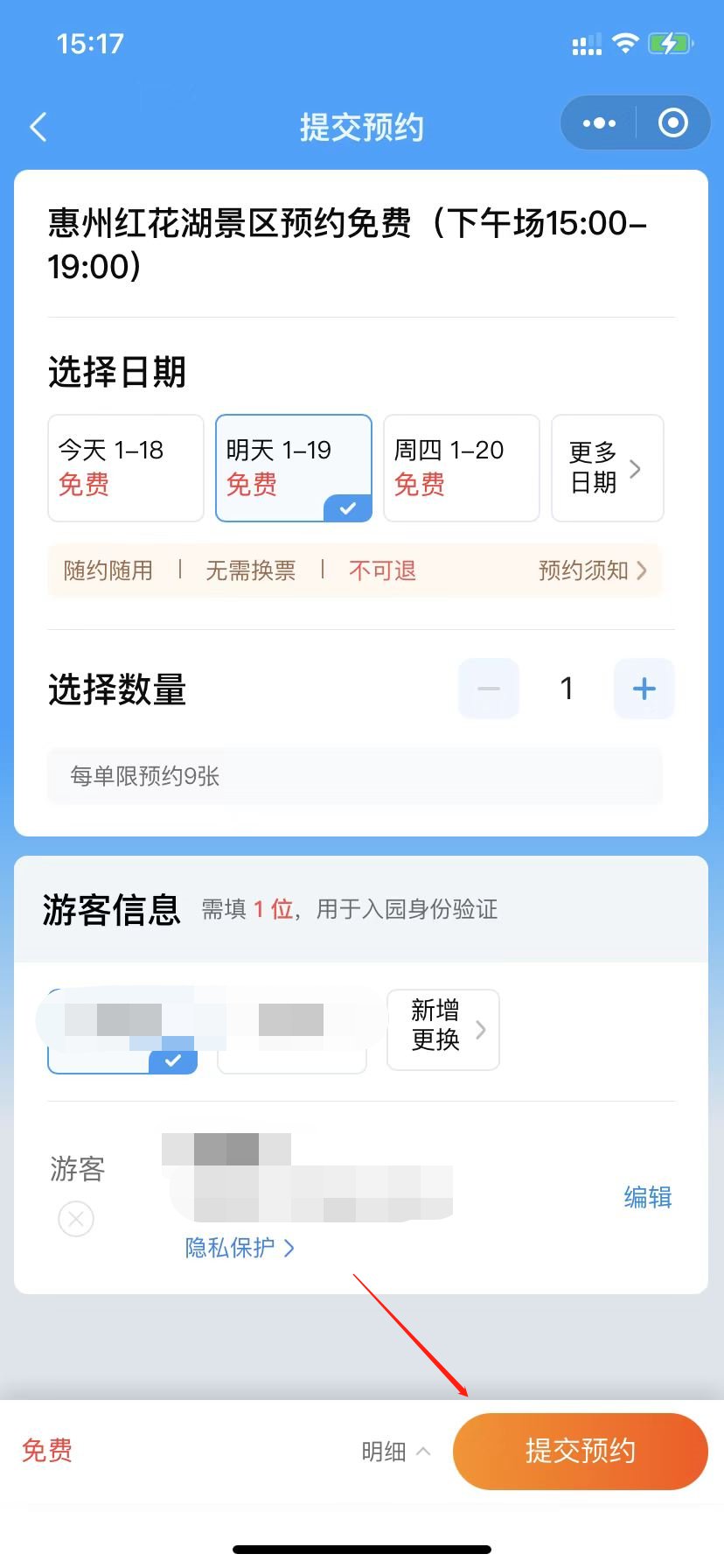Open the mini program more options menu
This screenshot has height=1568, width=724.
(599, 123)
